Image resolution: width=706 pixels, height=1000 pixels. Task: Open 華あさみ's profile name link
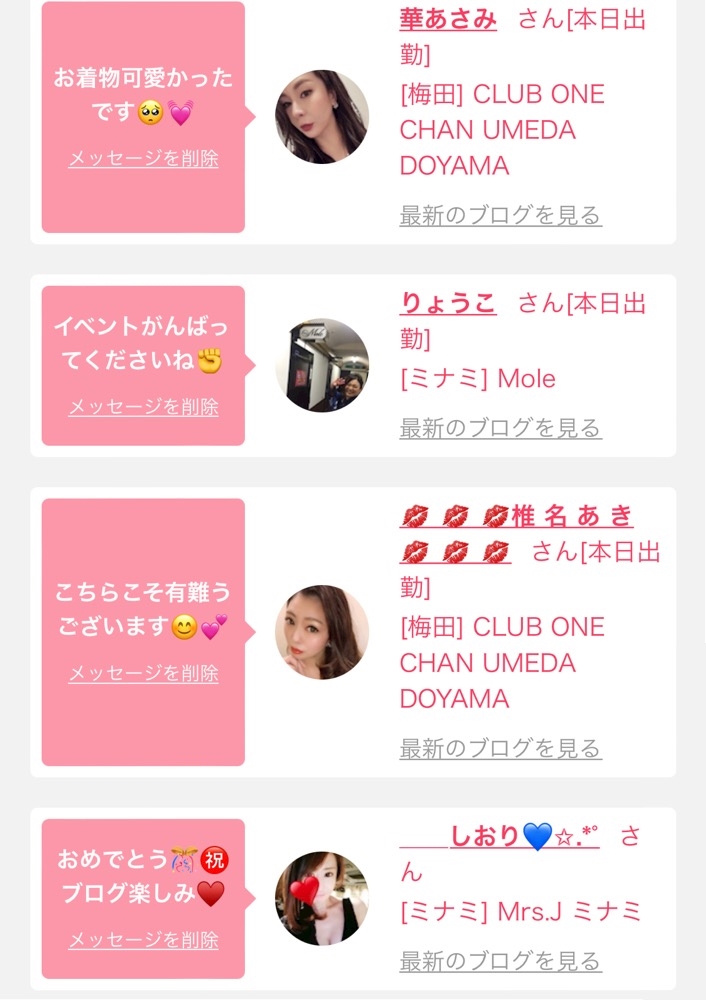click(x=448, y=20)
